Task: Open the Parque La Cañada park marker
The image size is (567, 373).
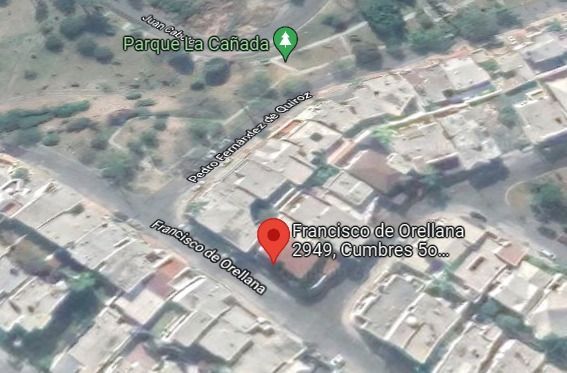Action: point(285,43)
